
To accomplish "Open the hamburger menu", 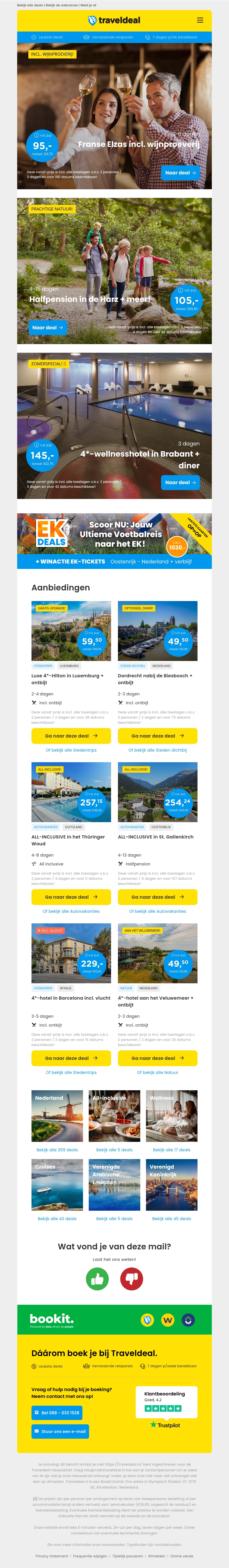I will 200,20.
